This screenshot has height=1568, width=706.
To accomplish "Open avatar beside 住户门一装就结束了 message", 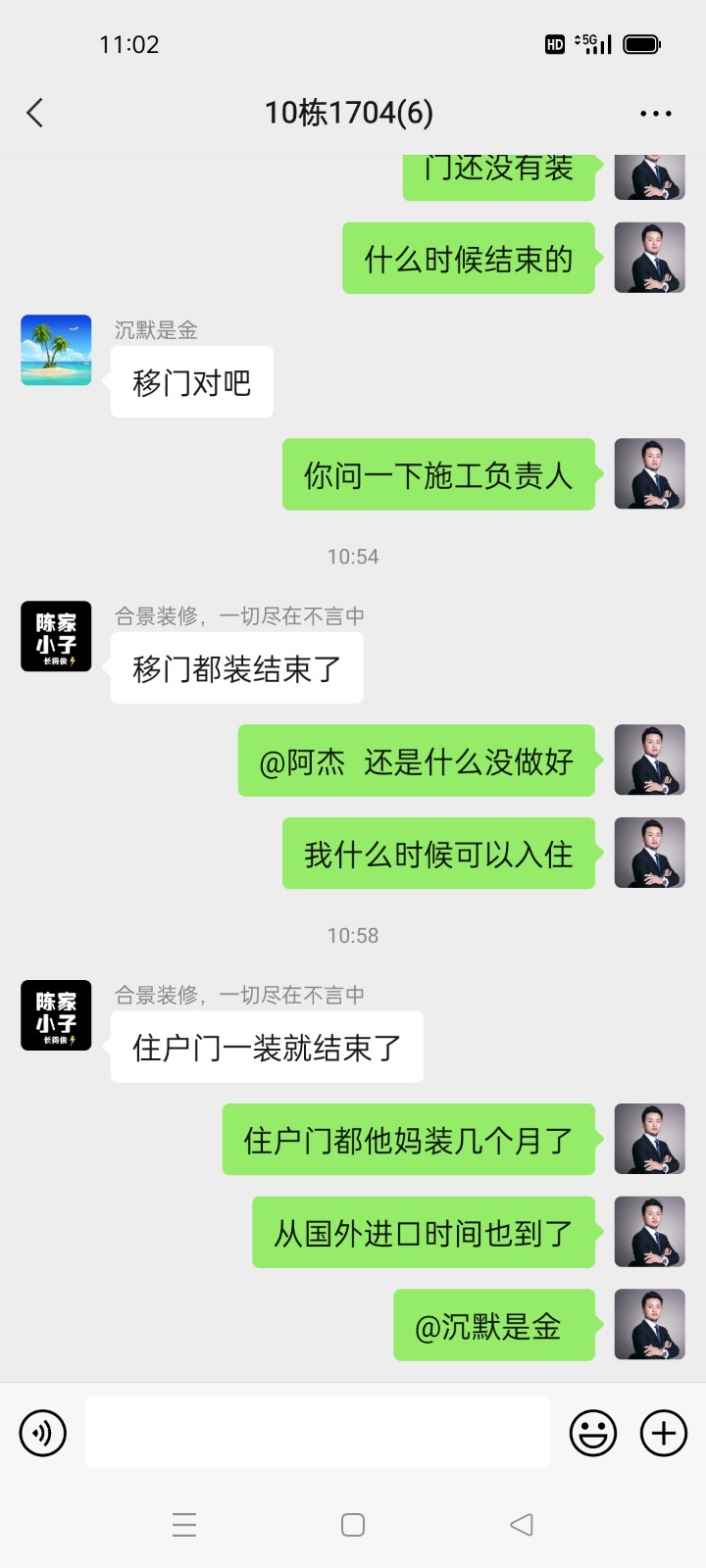I will 56,1015.
